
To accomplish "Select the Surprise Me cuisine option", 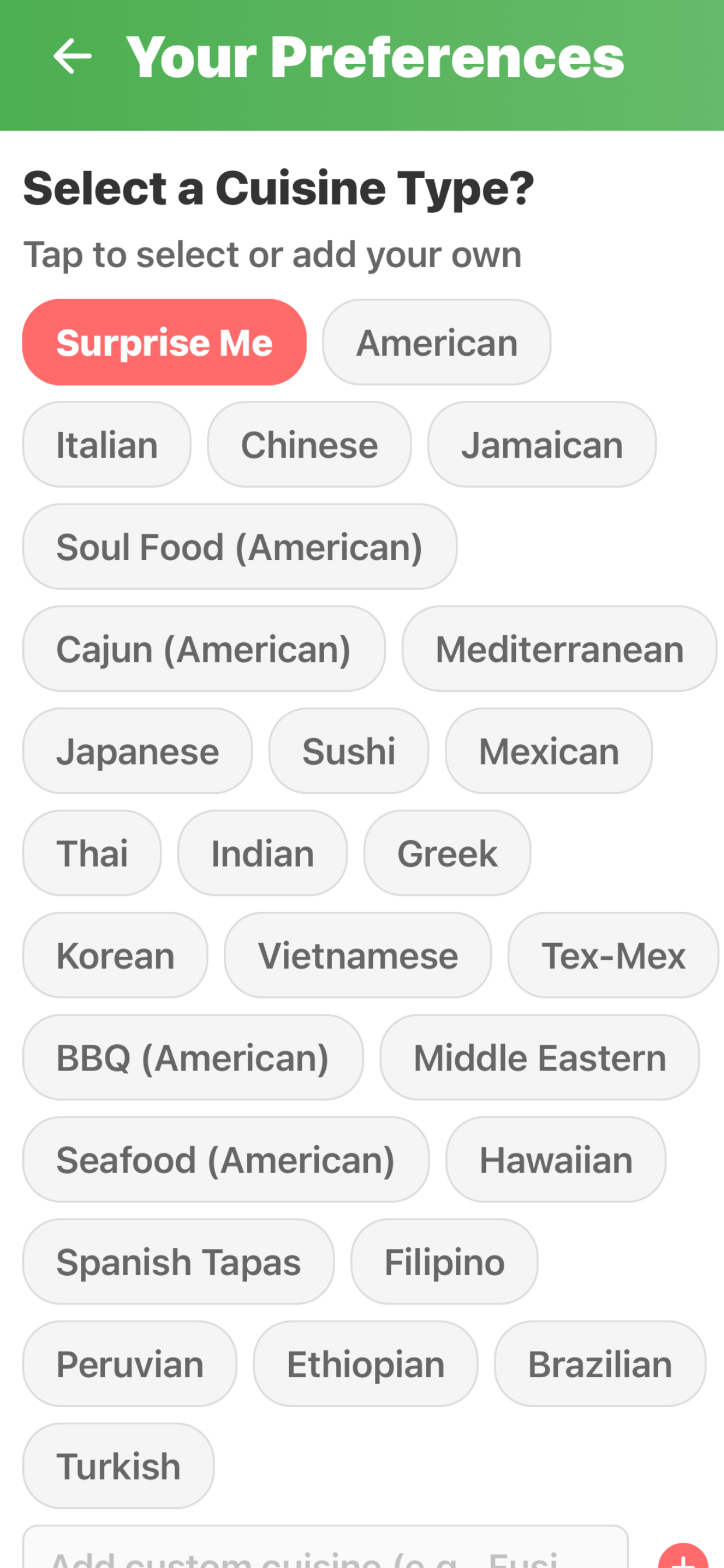I will pyautogui.click(x=165, y=342).
